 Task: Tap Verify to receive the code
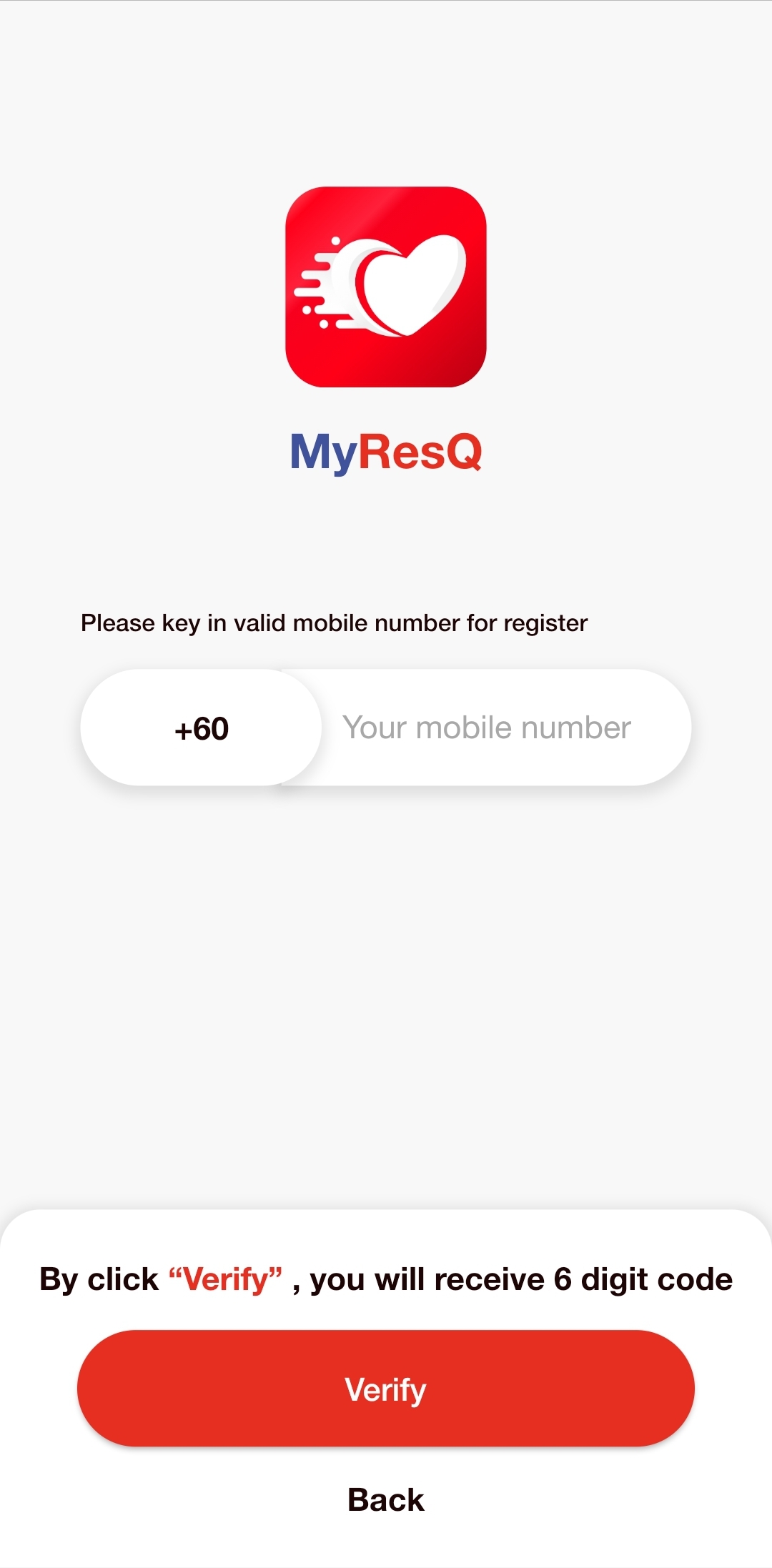tap(385, 1389)
